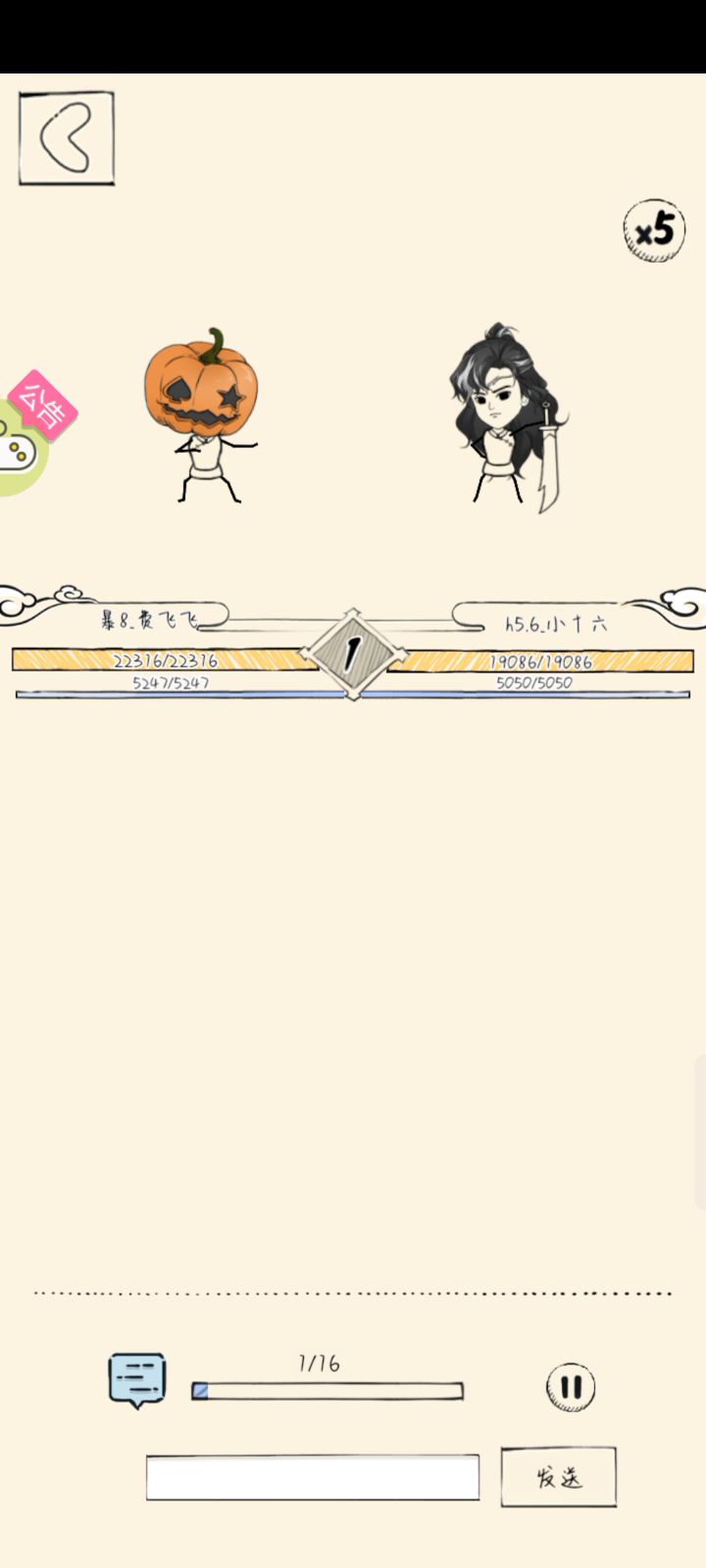Change the x5 battle speed
This screenshot has width=706, height=1568.
[x=654, y=231]
